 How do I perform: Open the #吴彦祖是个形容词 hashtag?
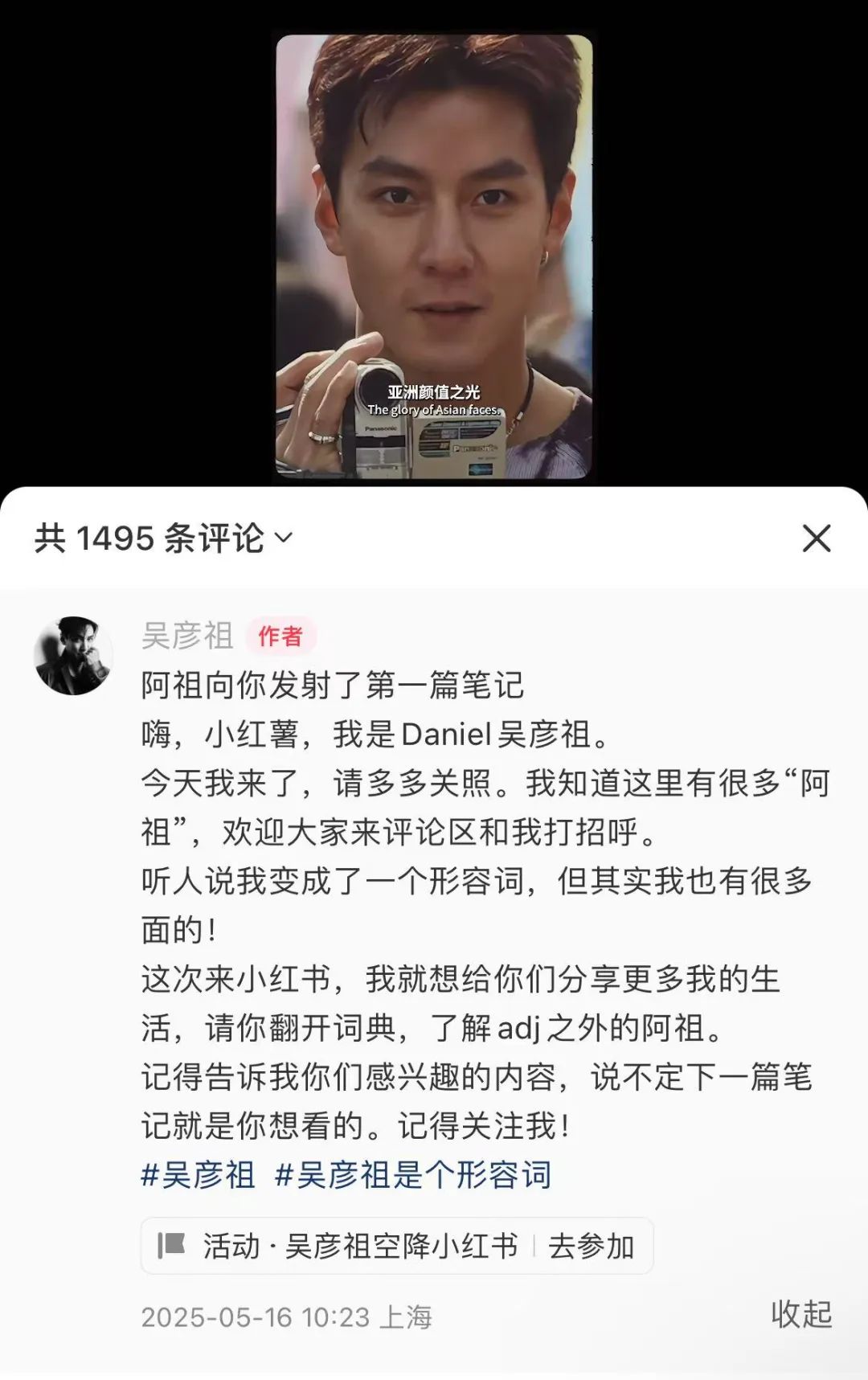click(x=412, y=1175)
